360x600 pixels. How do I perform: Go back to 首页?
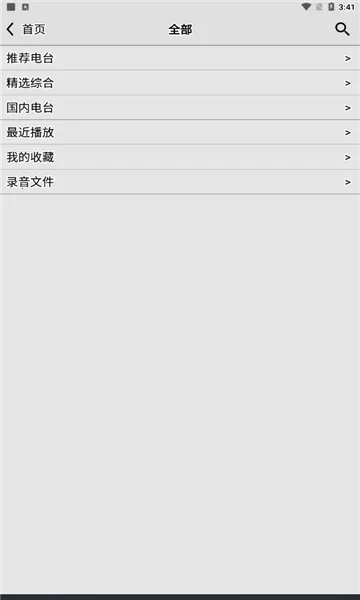tap(26, 29)
